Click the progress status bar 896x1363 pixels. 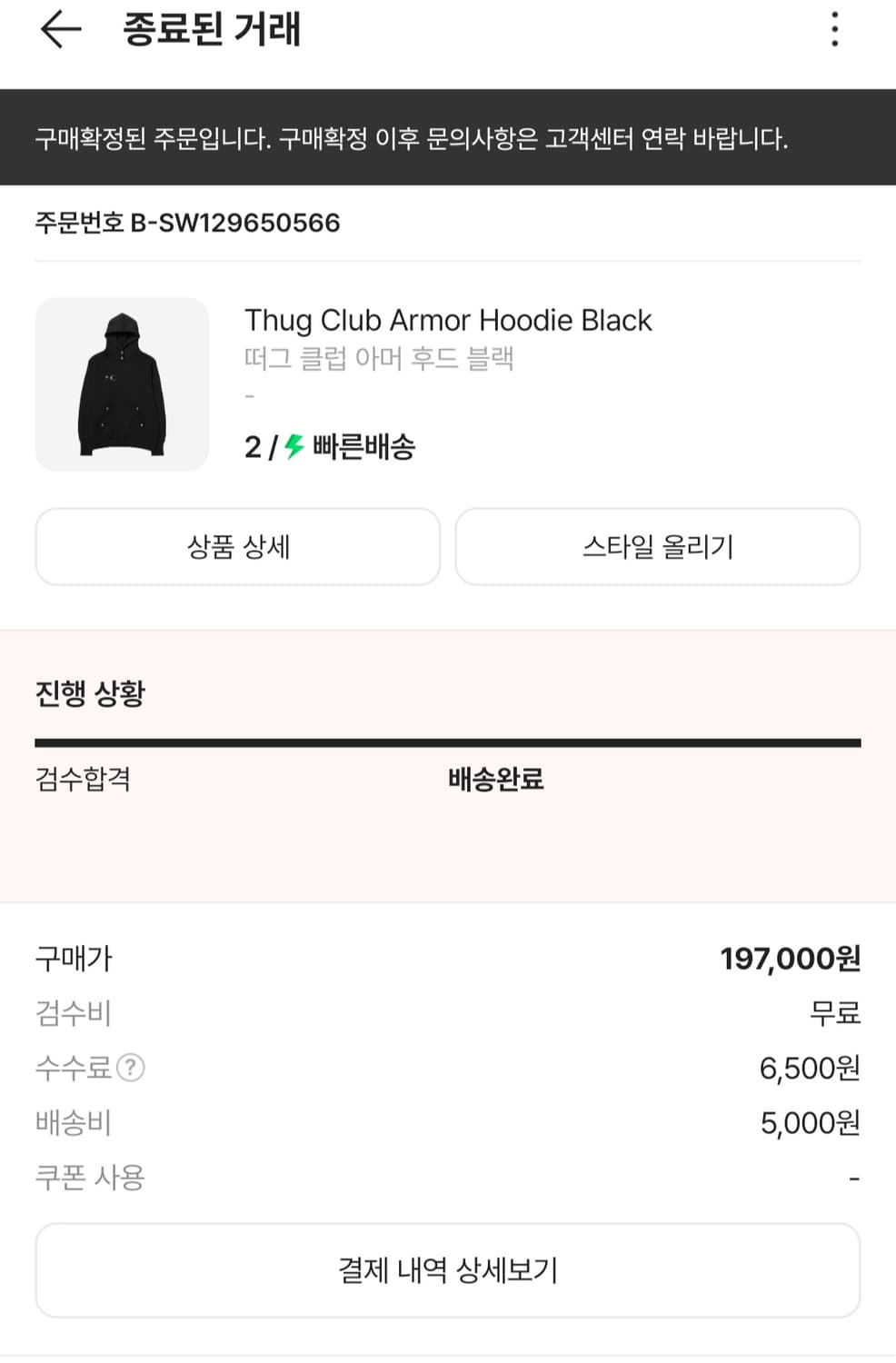448,741
